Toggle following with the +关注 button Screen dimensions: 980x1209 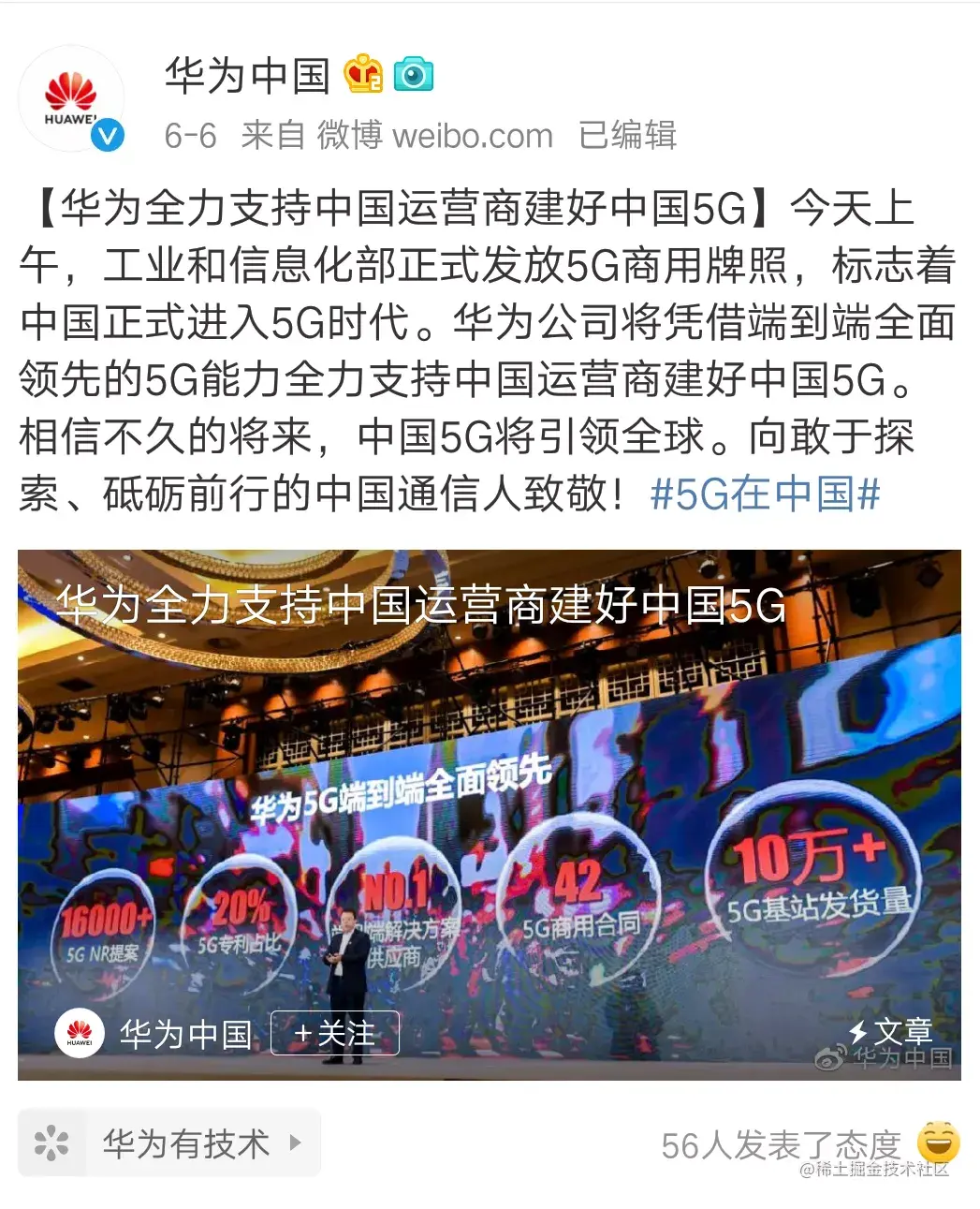tap(333, 1035)
